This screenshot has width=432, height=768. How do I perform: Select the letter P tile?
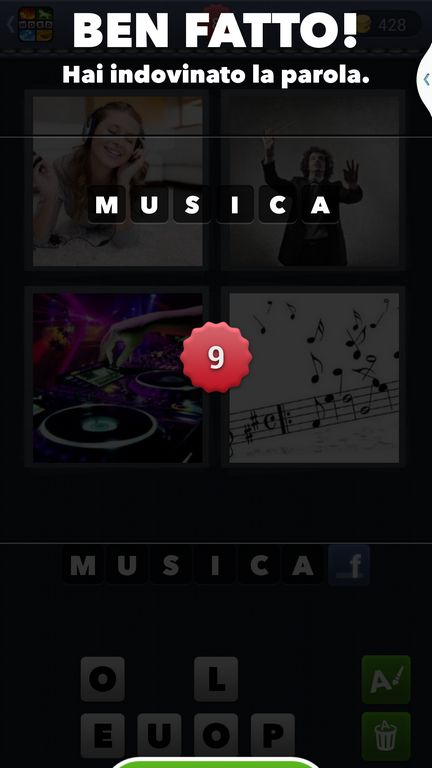[x=273, y=736]
